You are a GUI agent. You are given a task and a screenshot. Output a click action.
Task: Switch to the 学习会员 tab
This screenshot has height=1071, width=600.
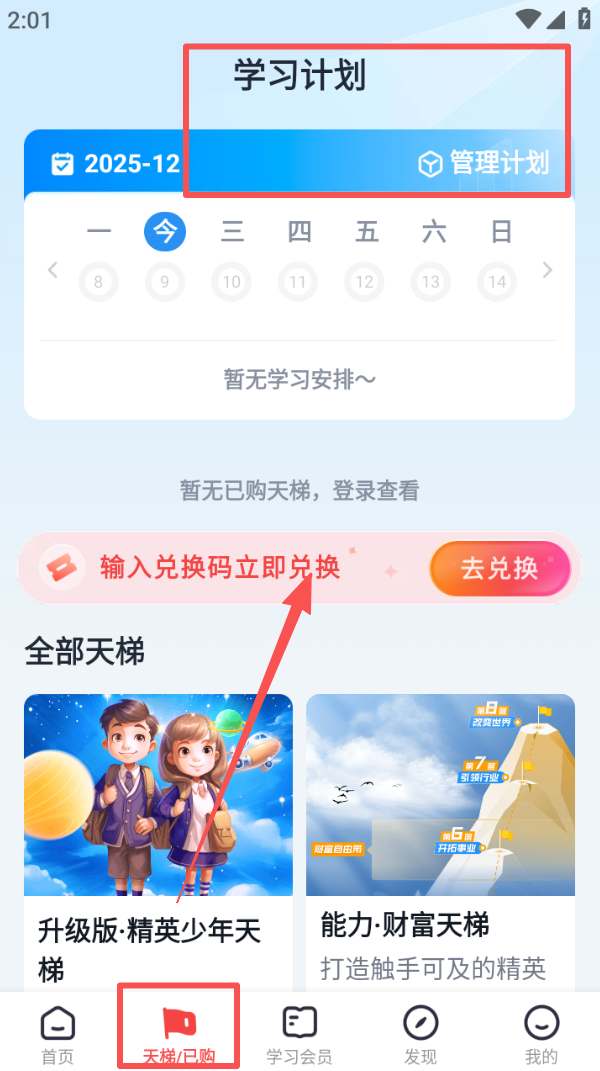(x=299, y=1035)
